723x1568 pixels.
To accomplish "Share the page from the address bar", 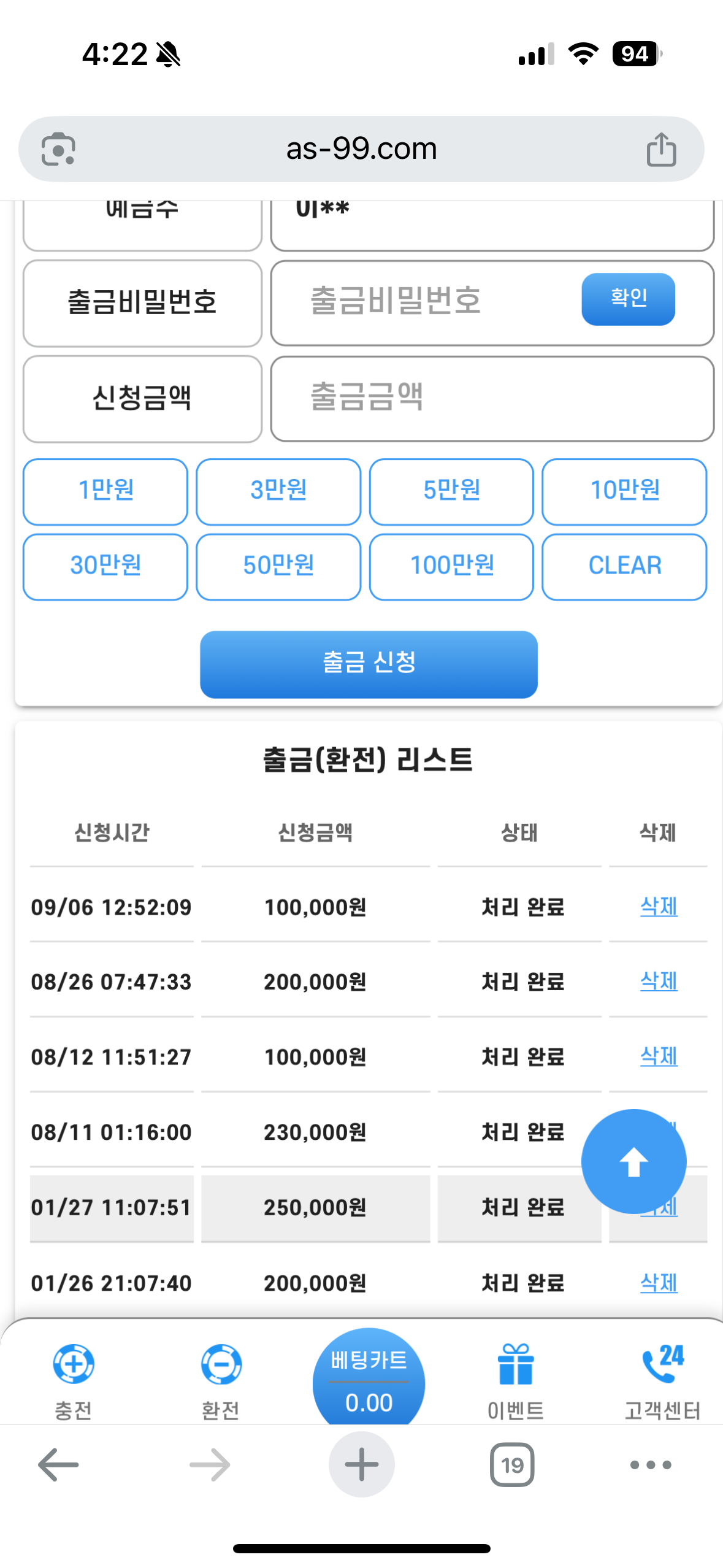I will pyautogui.click(x=661, y=149).
